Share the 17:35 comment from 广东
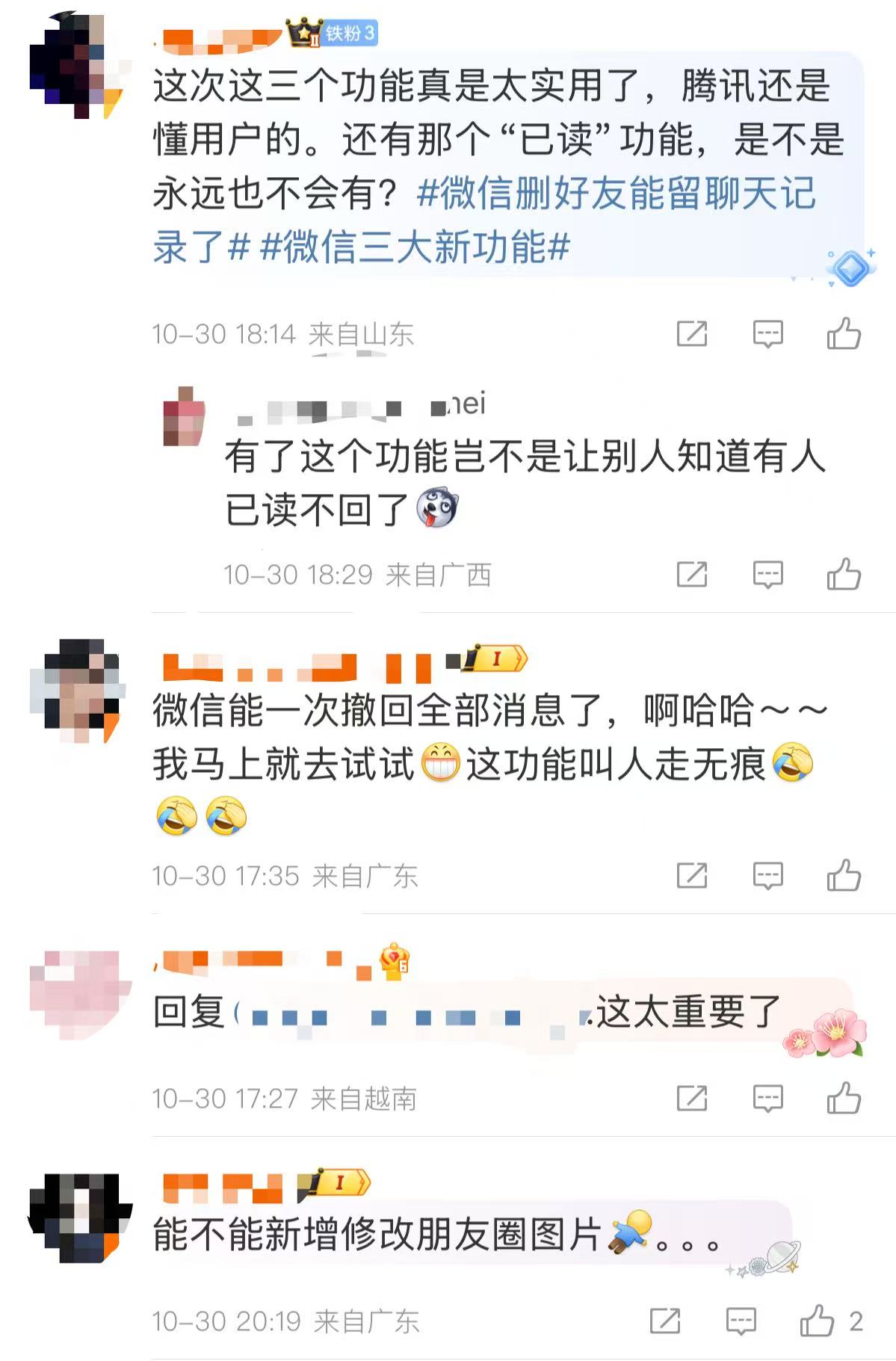This screenshot has height=1361, width=896. coord(691,875)
